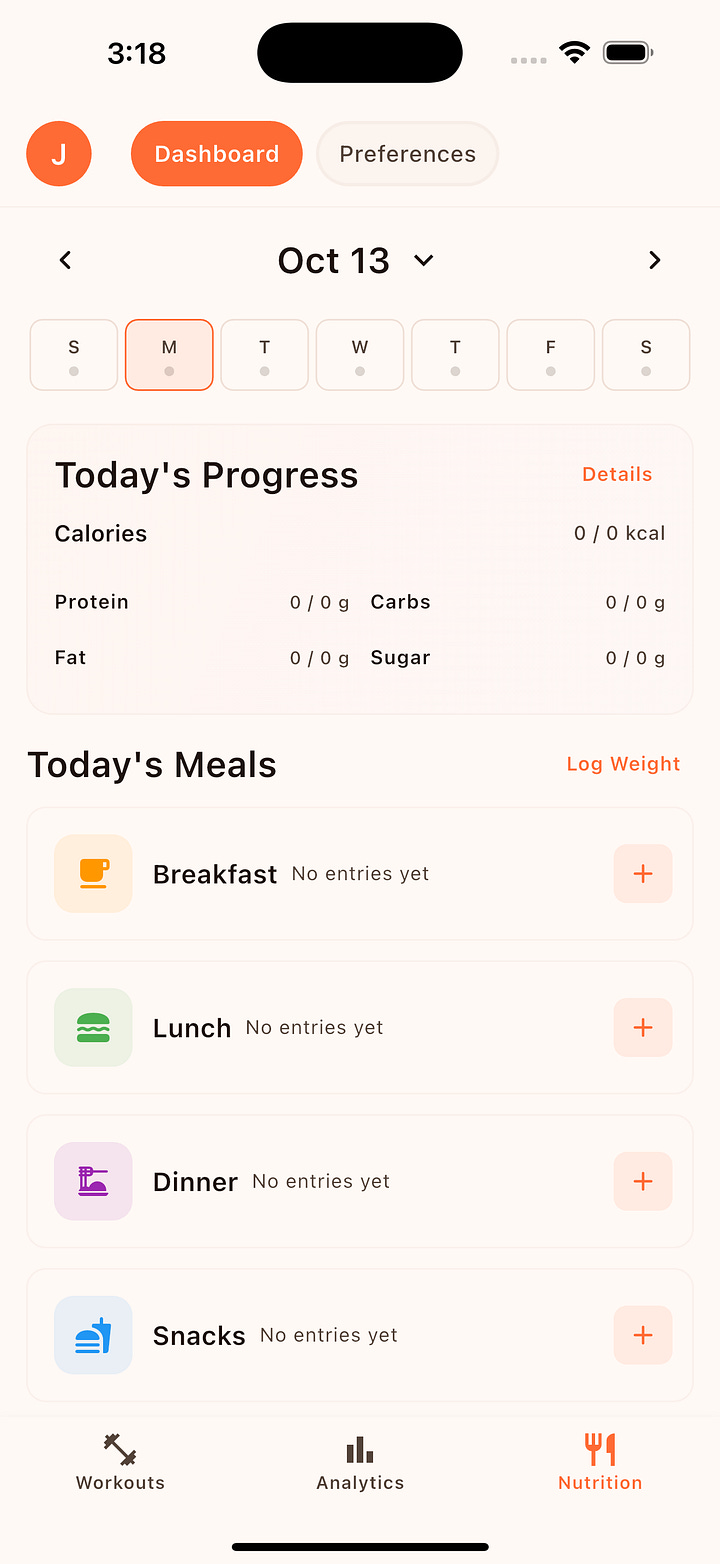Add an entry to Snacks
This screenshot has height=1564, width=720.
point(642,1336)
